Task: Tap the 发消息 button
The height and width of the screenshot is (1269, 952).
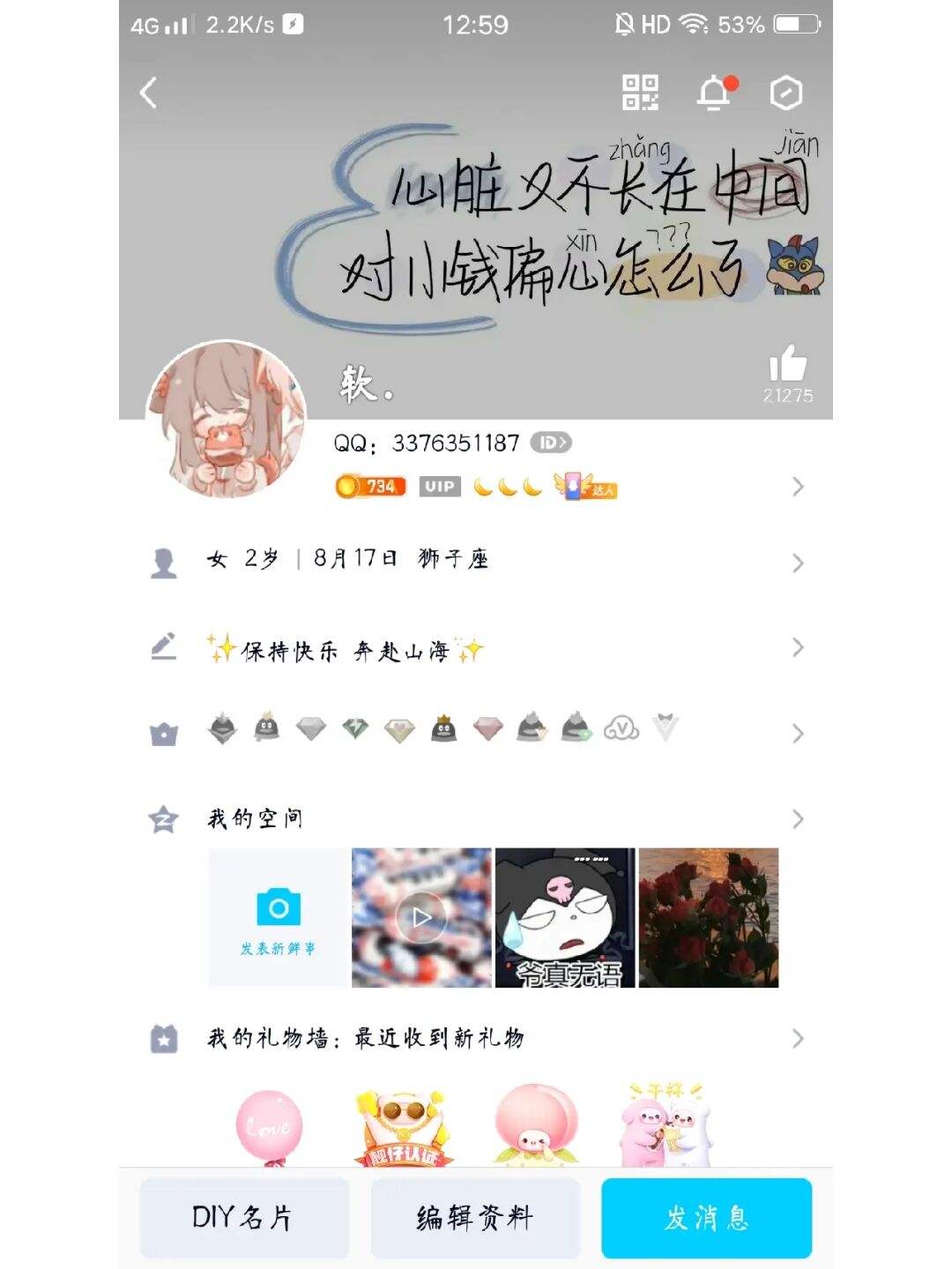Action: (706, 1218)
